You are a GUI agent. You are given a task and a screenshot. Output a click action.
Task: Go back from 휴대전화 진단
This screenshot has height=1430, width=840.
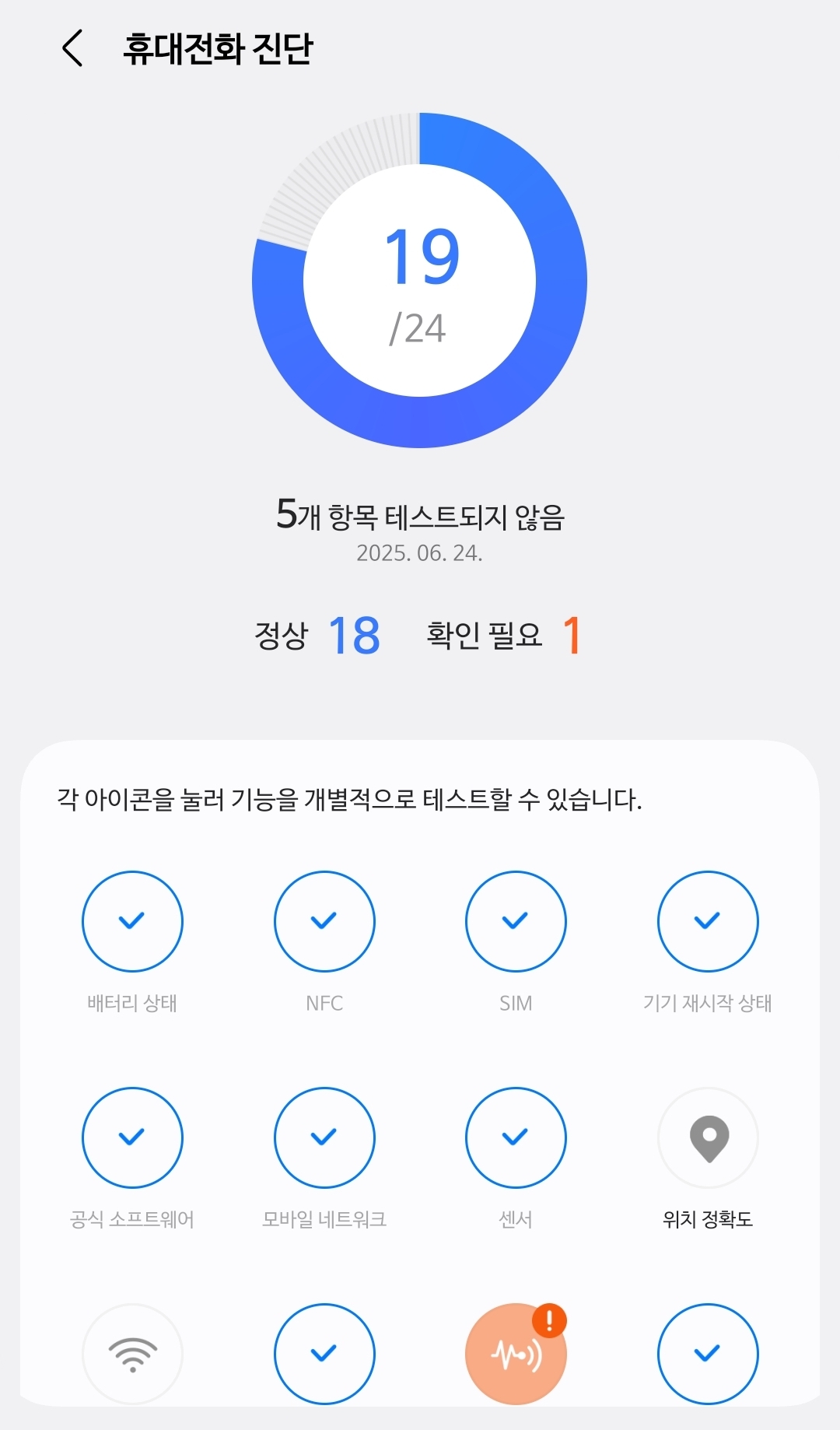click(72, 48)
